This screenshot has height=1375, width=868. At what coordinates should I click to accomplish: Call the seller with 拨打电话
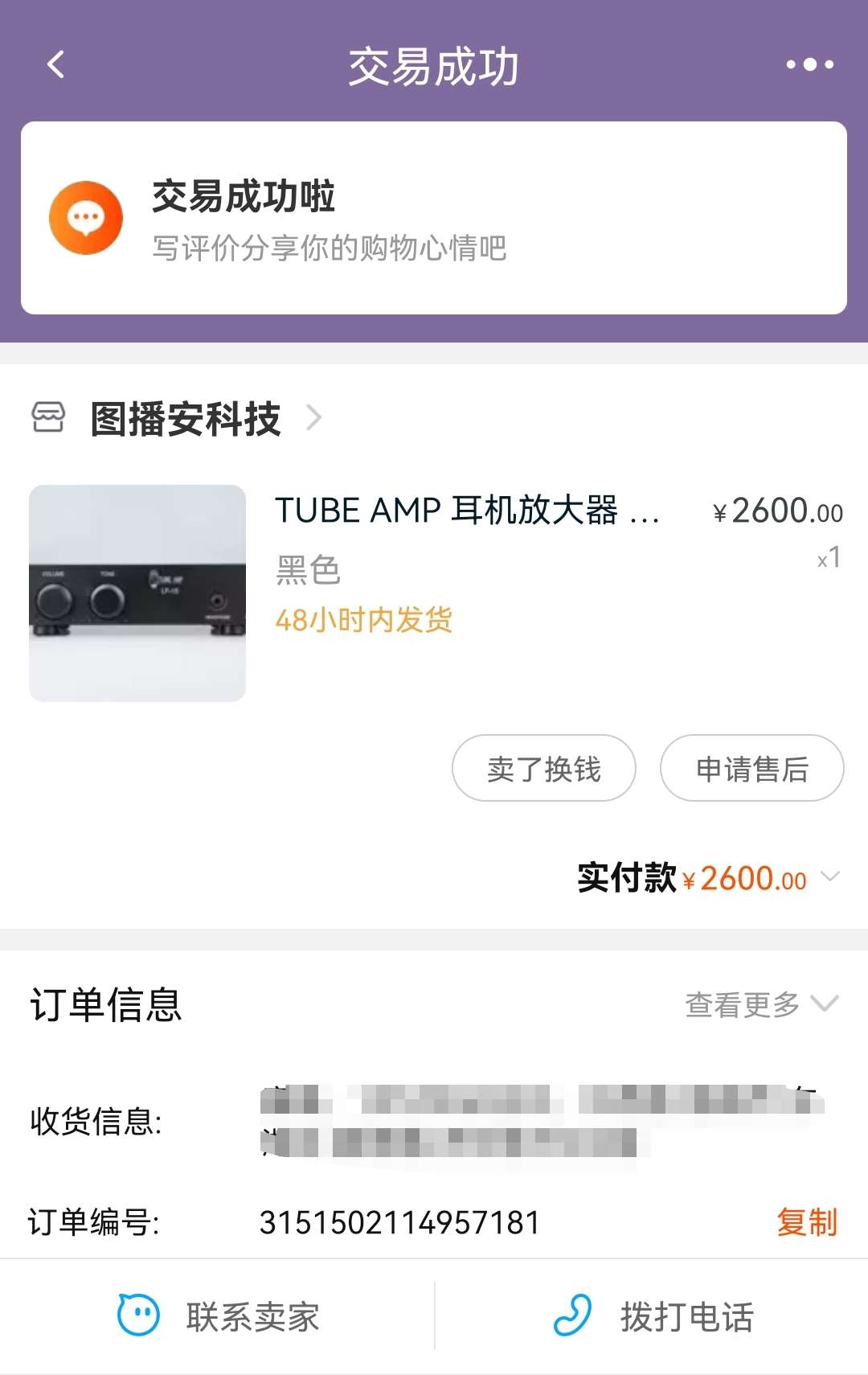click(653, 1317)
